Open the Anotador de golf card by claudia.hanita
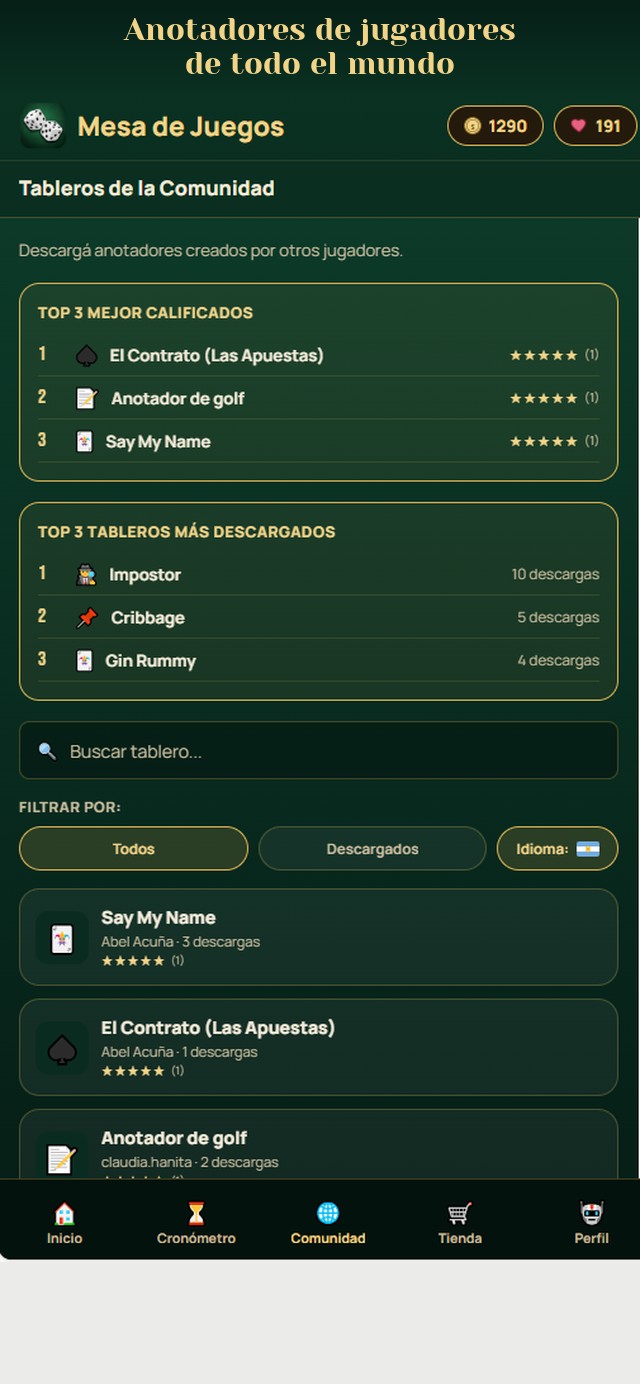 [x=319, y=1145]
